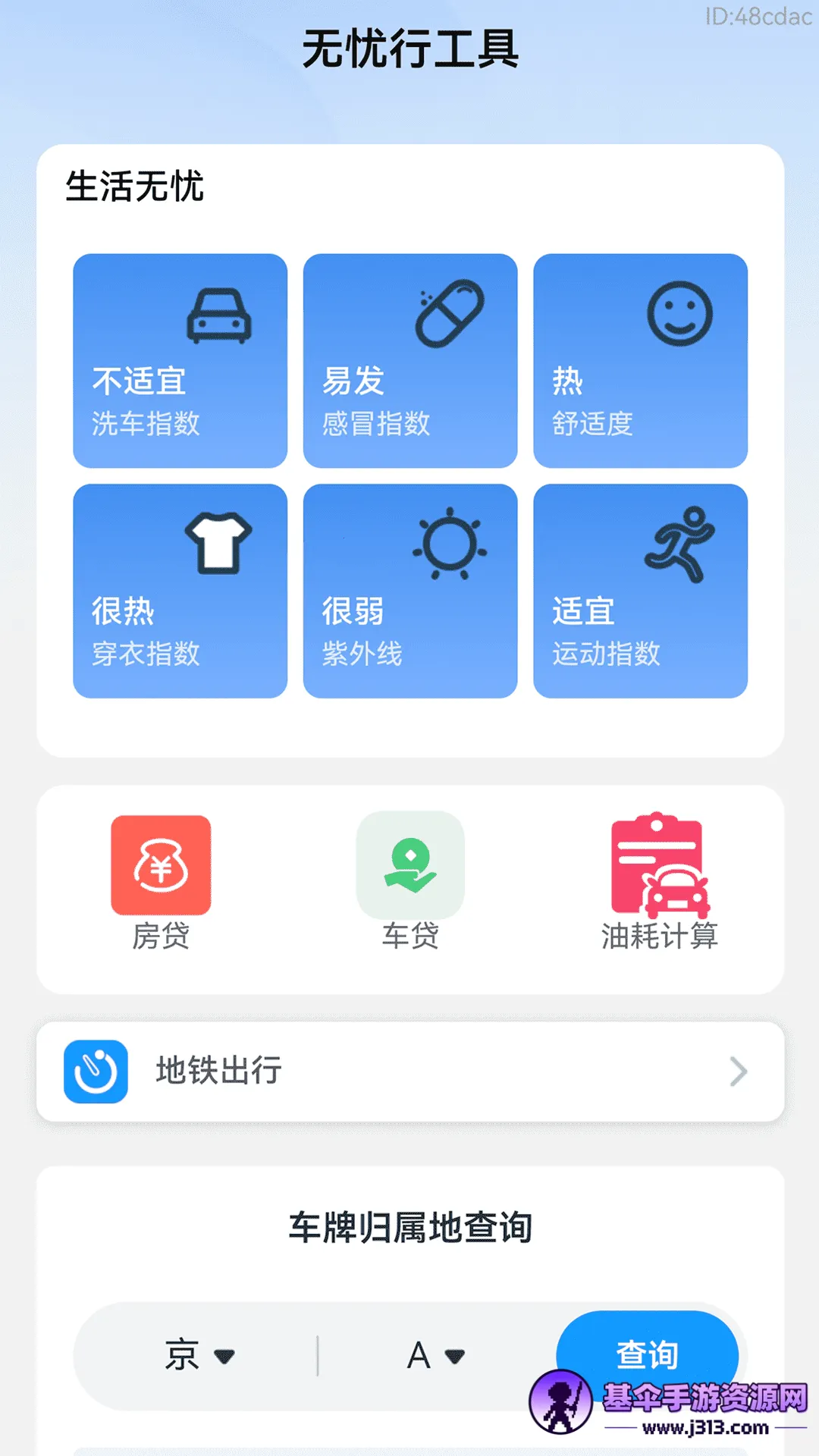Open the 房贷 mortgage calculator
The image size is (819, 1456).
coord(161,883)
